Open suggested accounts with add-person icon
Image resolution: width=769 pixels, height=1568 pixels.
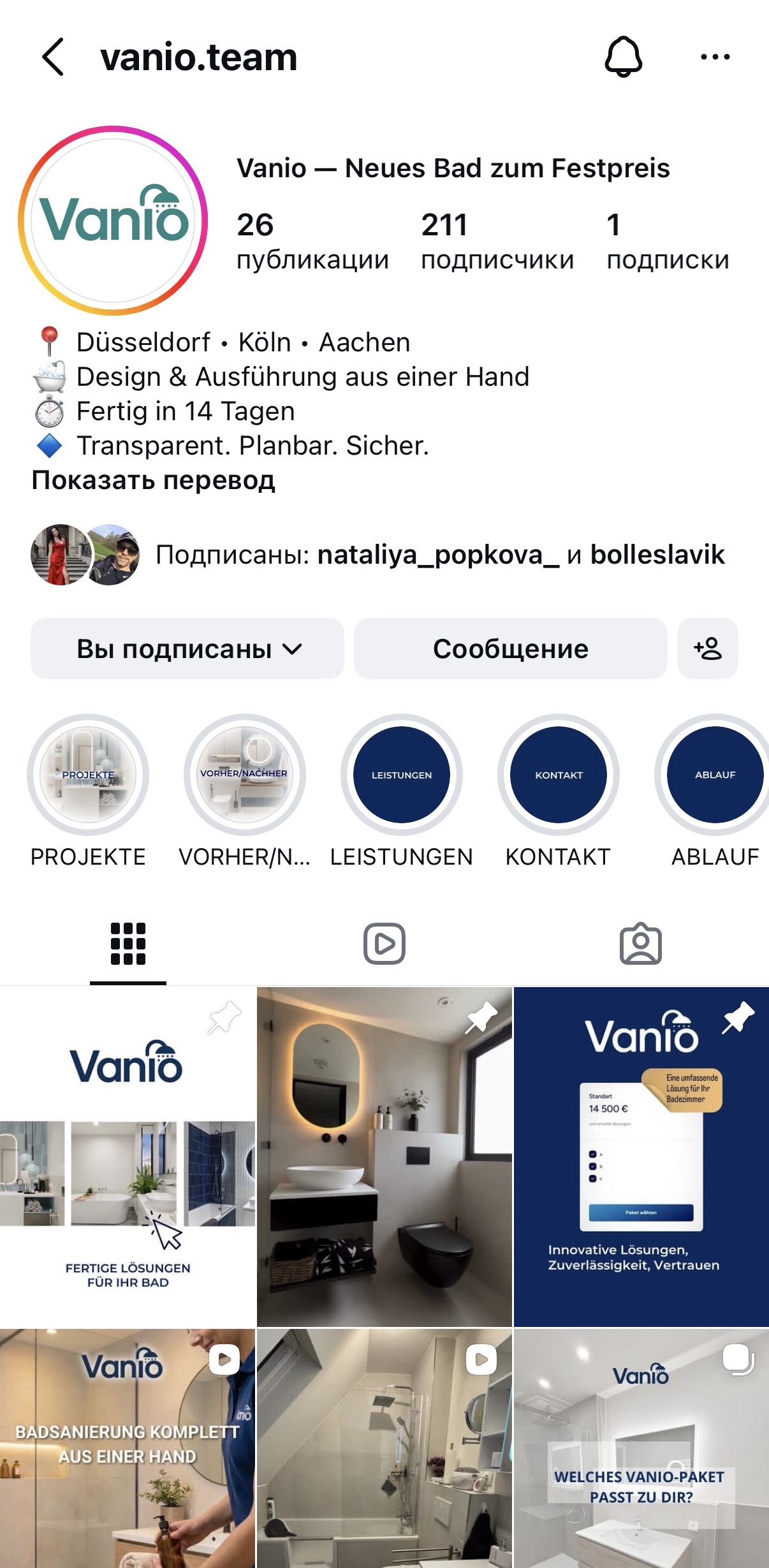coord(707,648)
